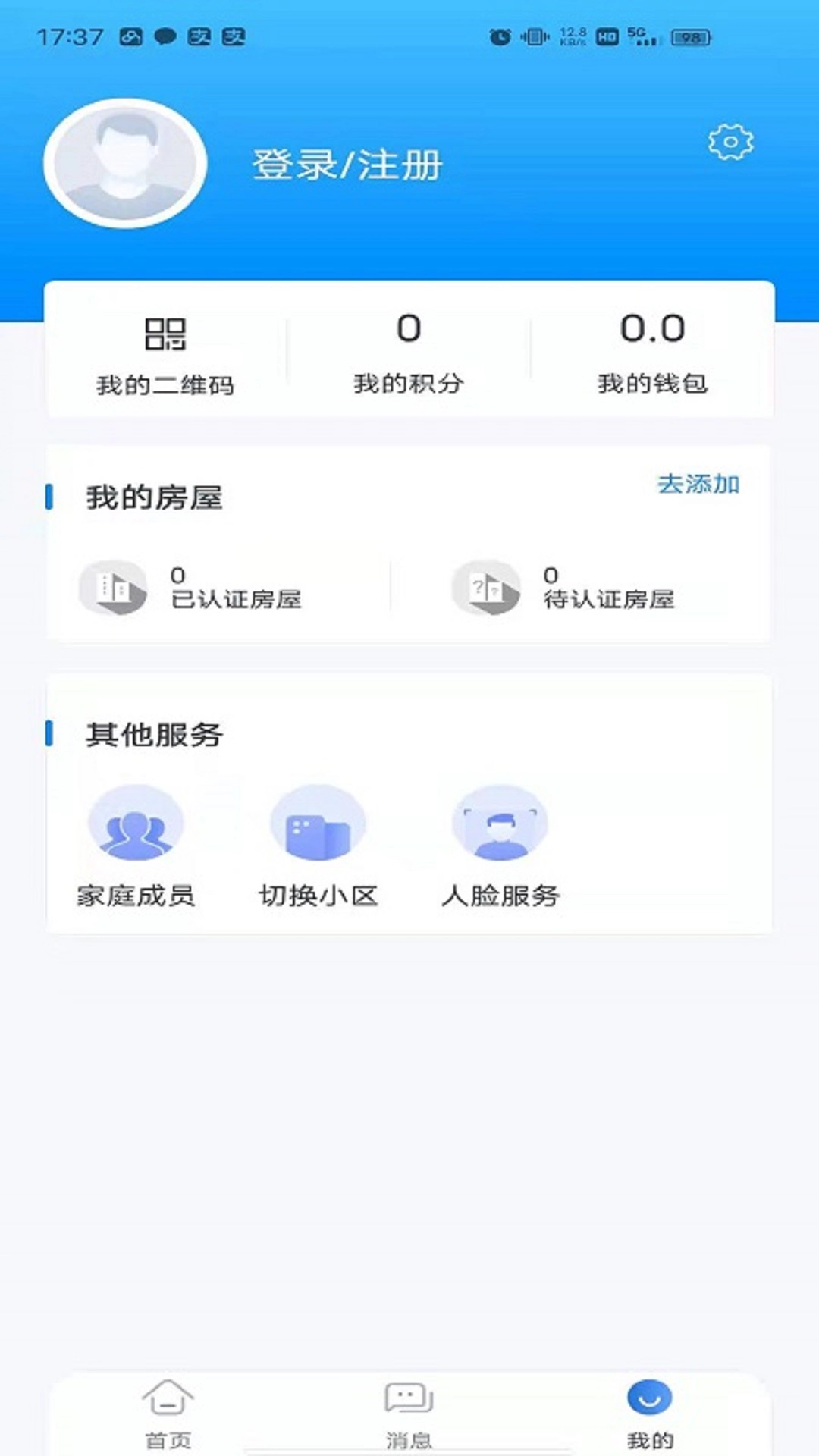Open 切换小区 to switch community

[318, 827]
